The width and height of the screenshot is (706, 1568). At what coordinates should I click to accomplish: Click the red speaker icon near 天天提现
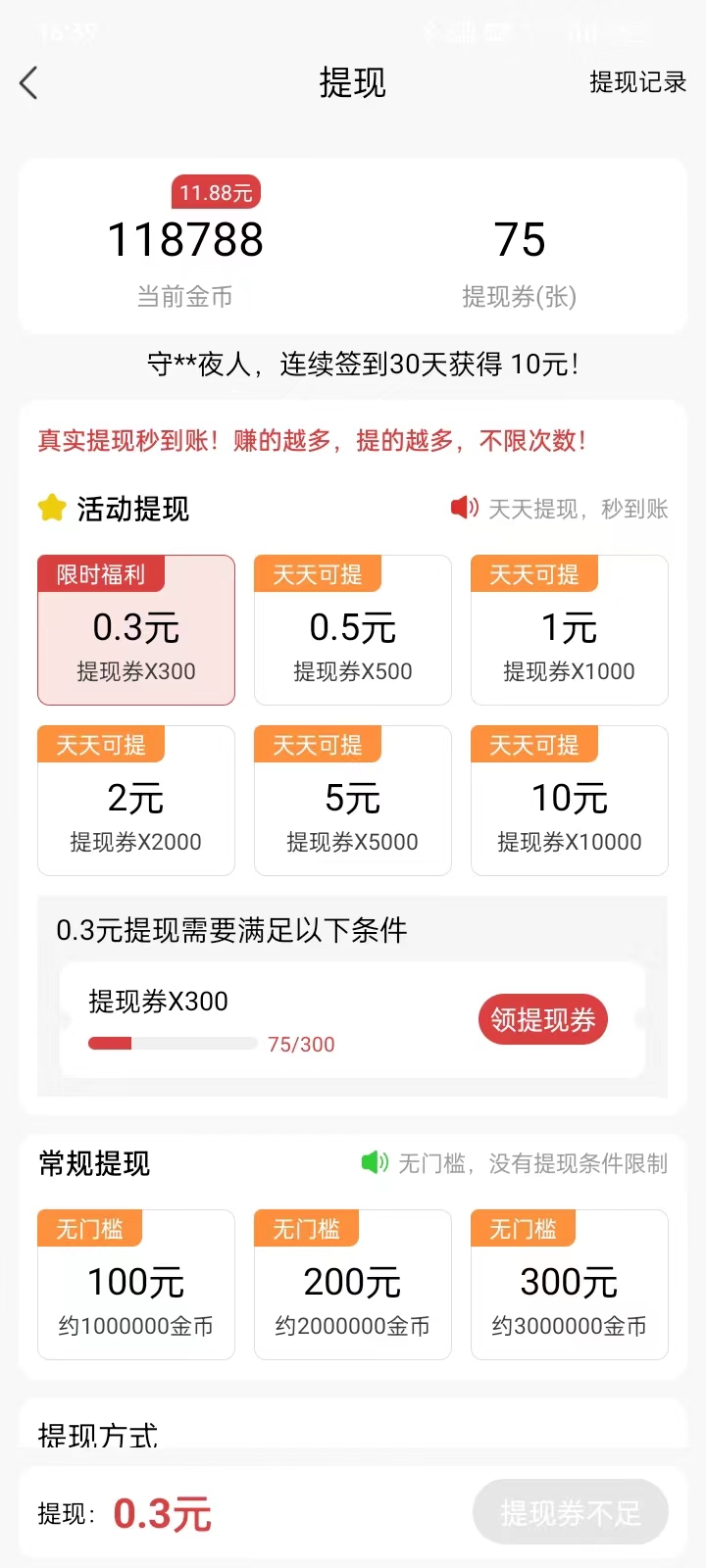tap(463, 508)
